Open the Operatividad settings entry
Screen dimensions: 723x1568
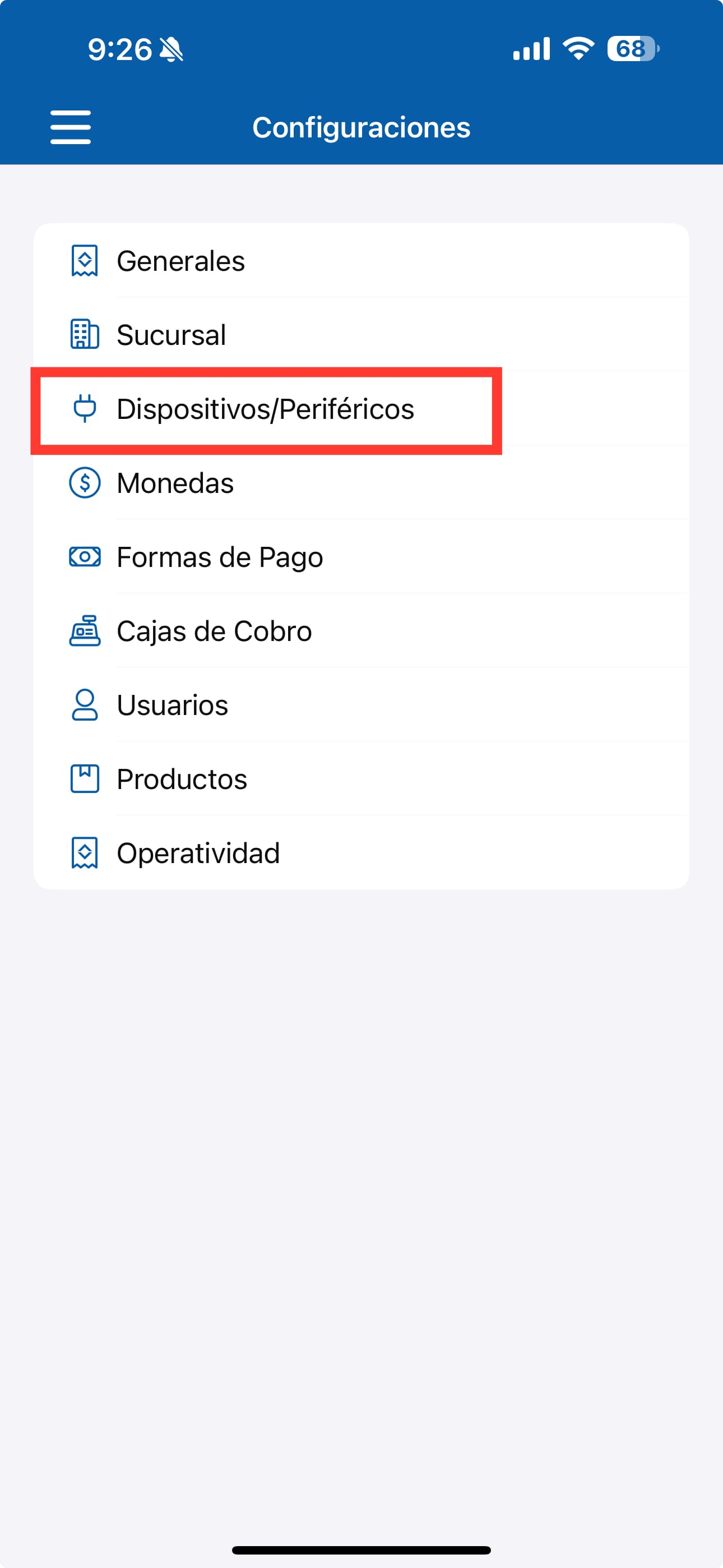click(x=198, y=852)
